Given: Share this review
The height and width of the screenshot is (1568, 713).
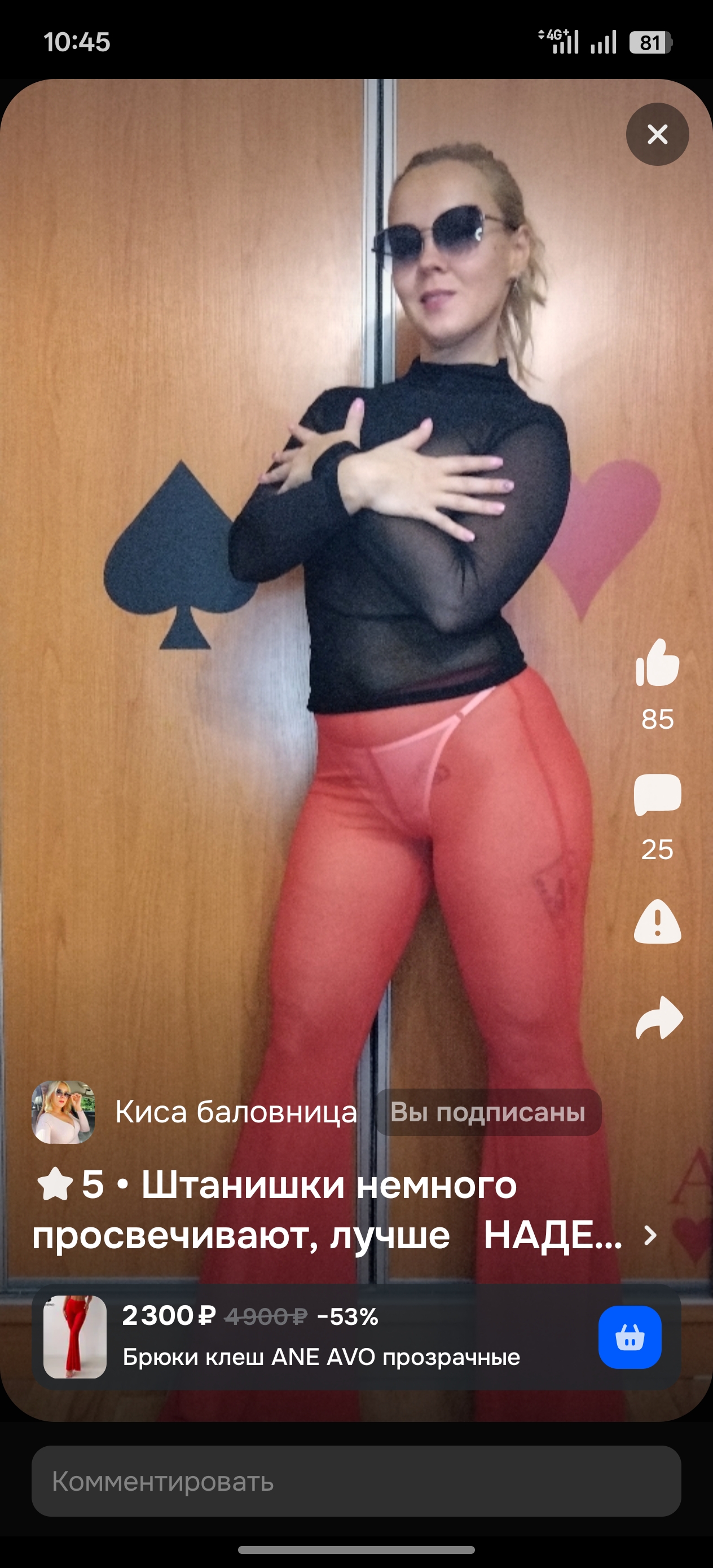Looking at the screenshot, I should pyautogui.click(x=659, y=1018).
